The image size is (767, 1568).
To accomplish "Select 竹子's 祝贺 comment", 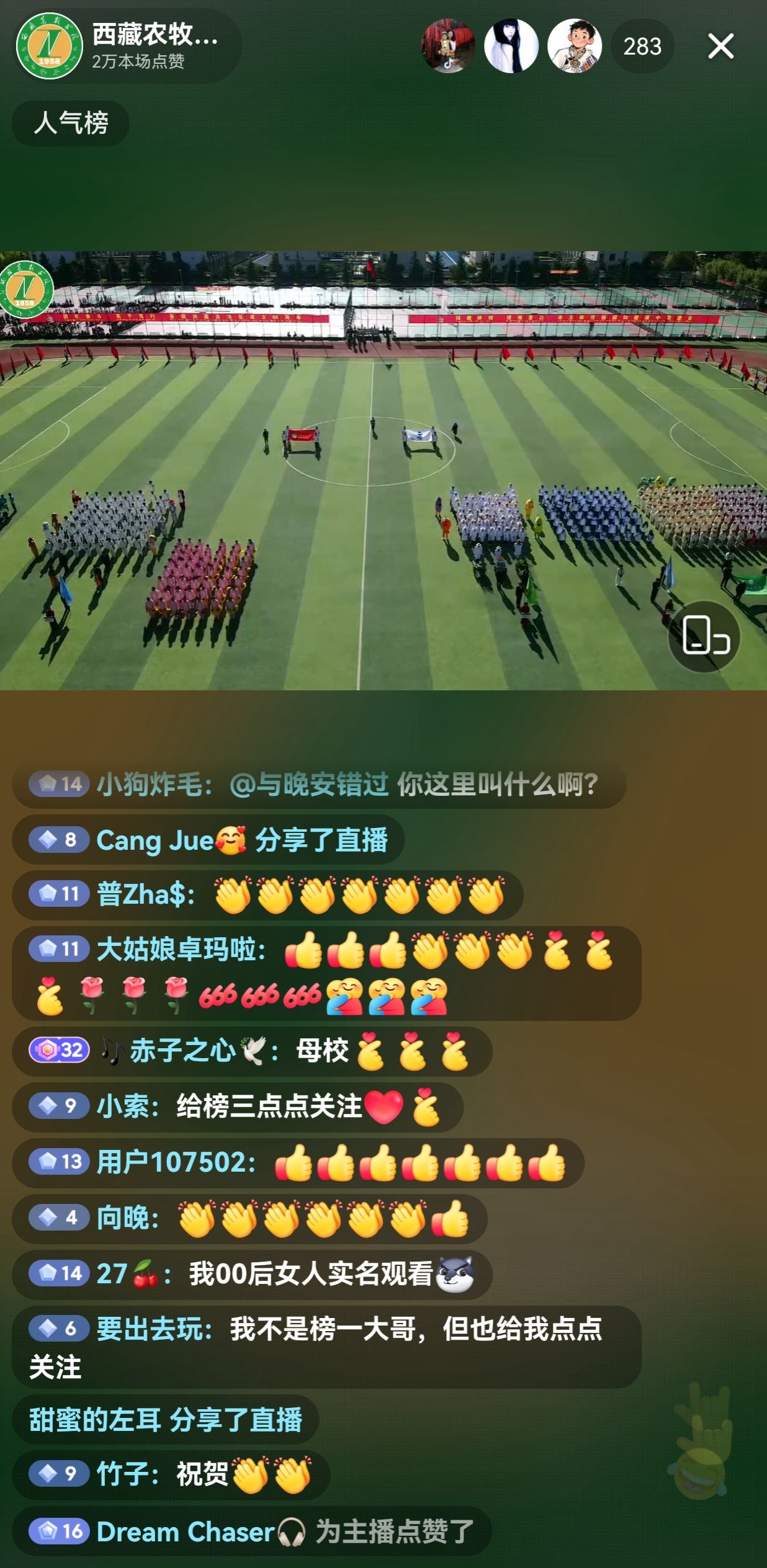I will click(171, 1474).
